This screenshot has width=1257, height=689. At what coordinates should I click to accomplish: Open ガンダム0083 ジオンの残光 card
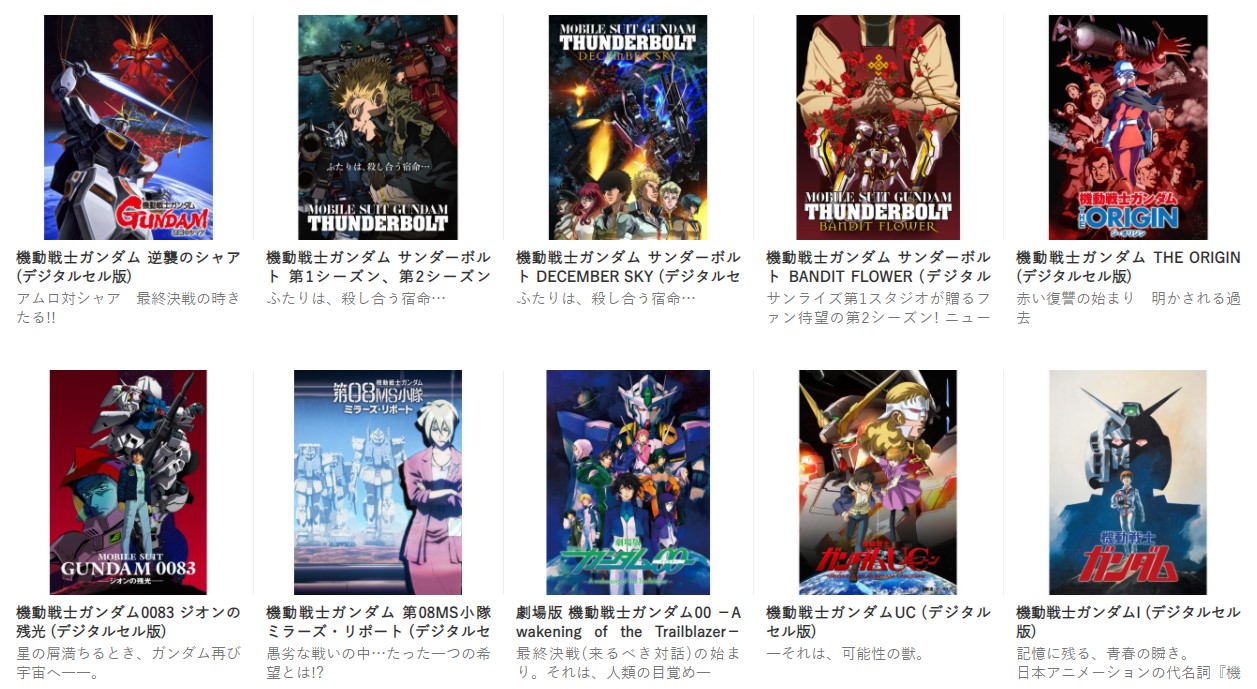click(x=128, y=482)
